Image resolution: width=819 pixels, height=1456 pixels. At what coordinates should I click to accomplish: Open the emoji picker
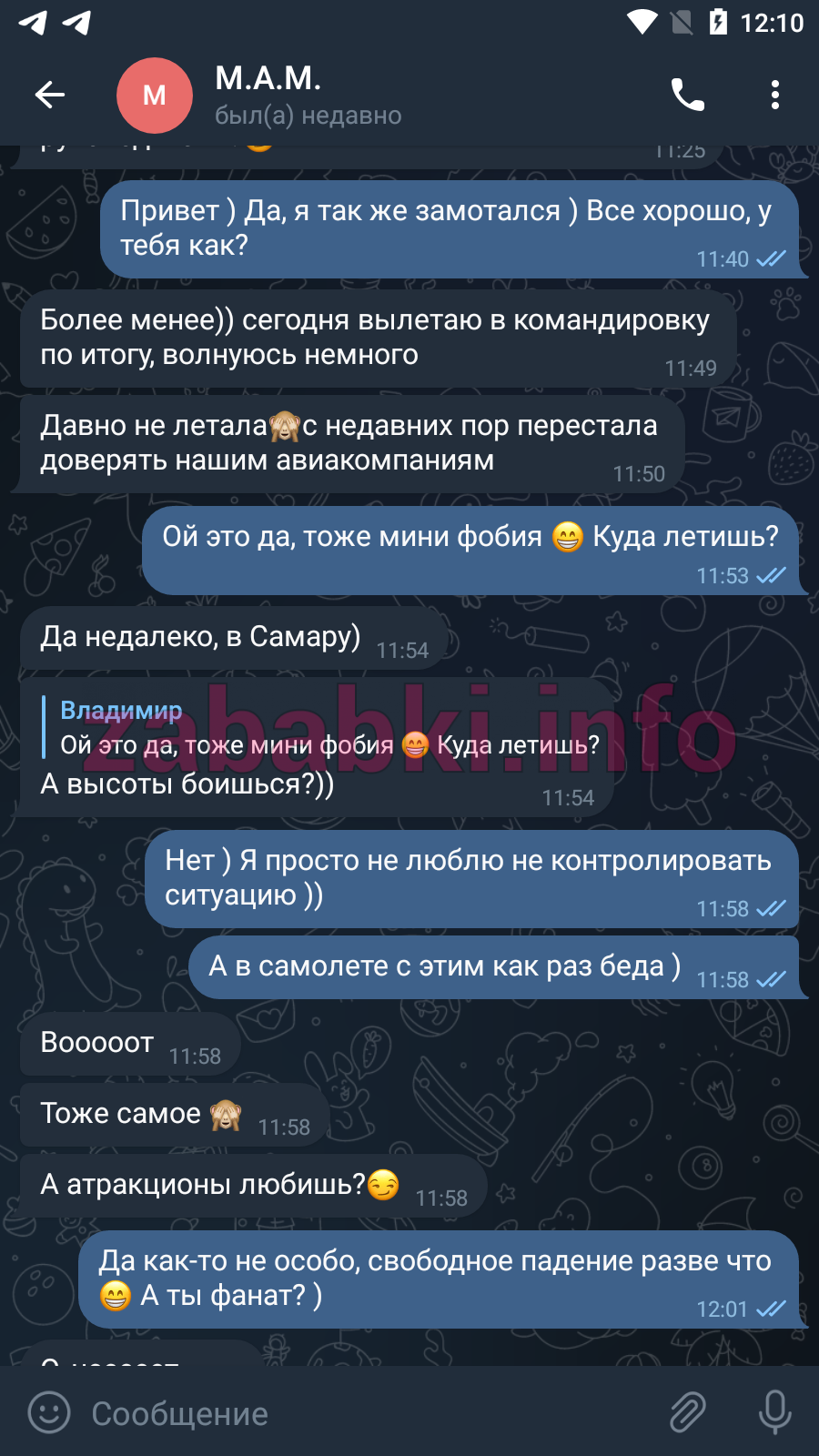(x=49, y=1412)
